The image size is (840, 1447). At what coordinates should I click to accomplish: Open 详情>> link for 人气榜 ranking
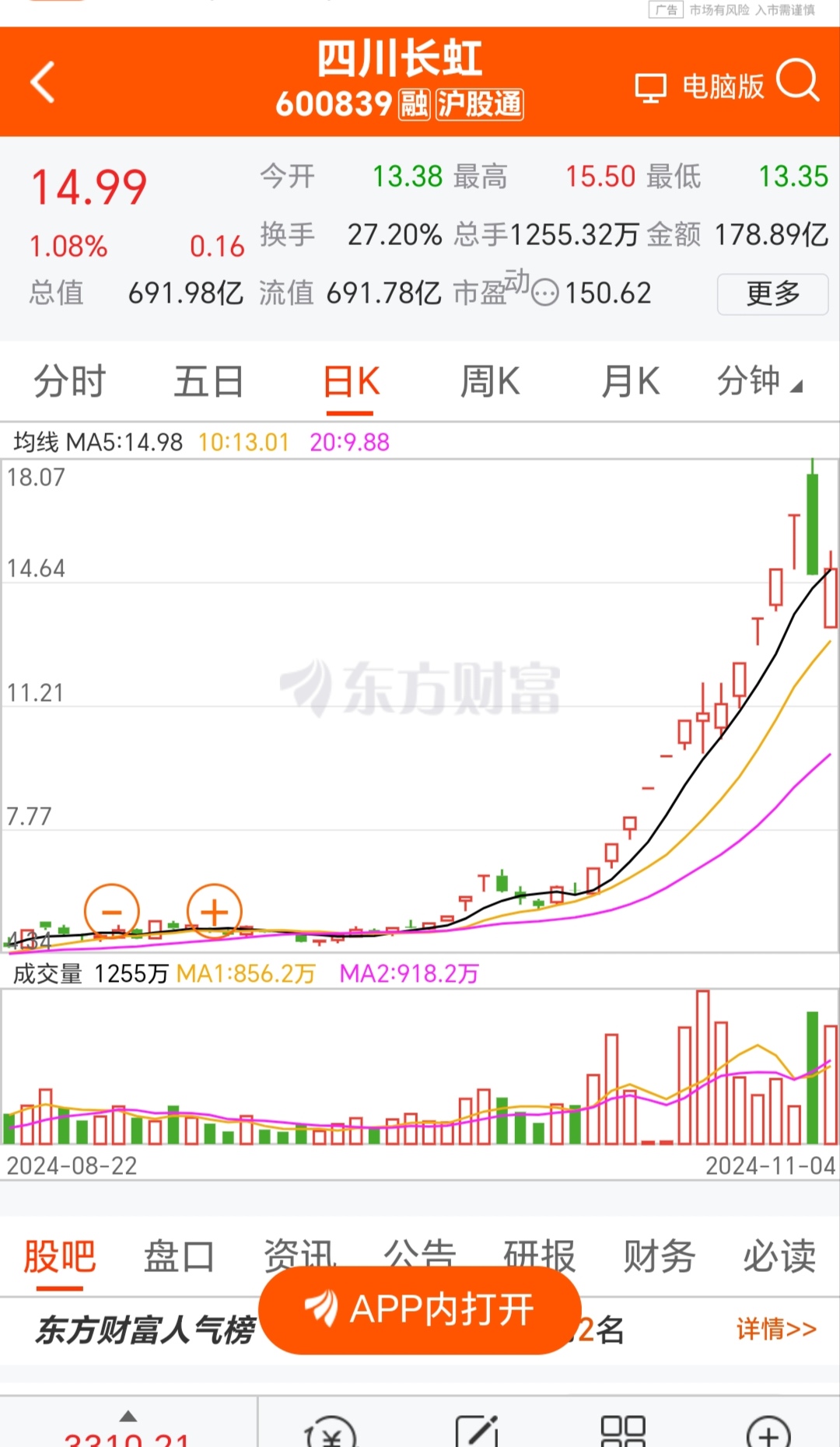pos(775,1329)
